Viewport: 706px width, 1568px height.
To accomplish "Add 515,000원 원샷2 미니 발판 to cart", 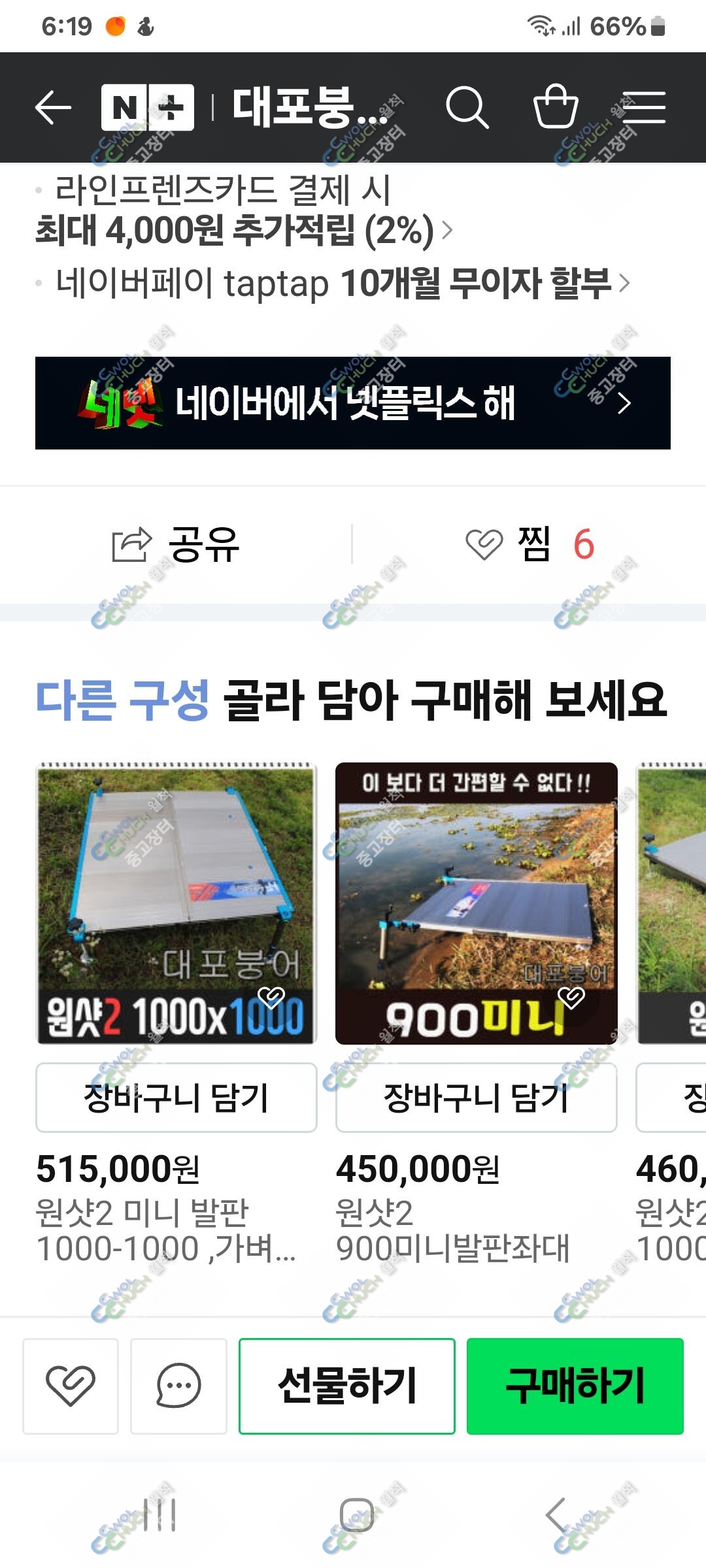I will pos(176,1098).
